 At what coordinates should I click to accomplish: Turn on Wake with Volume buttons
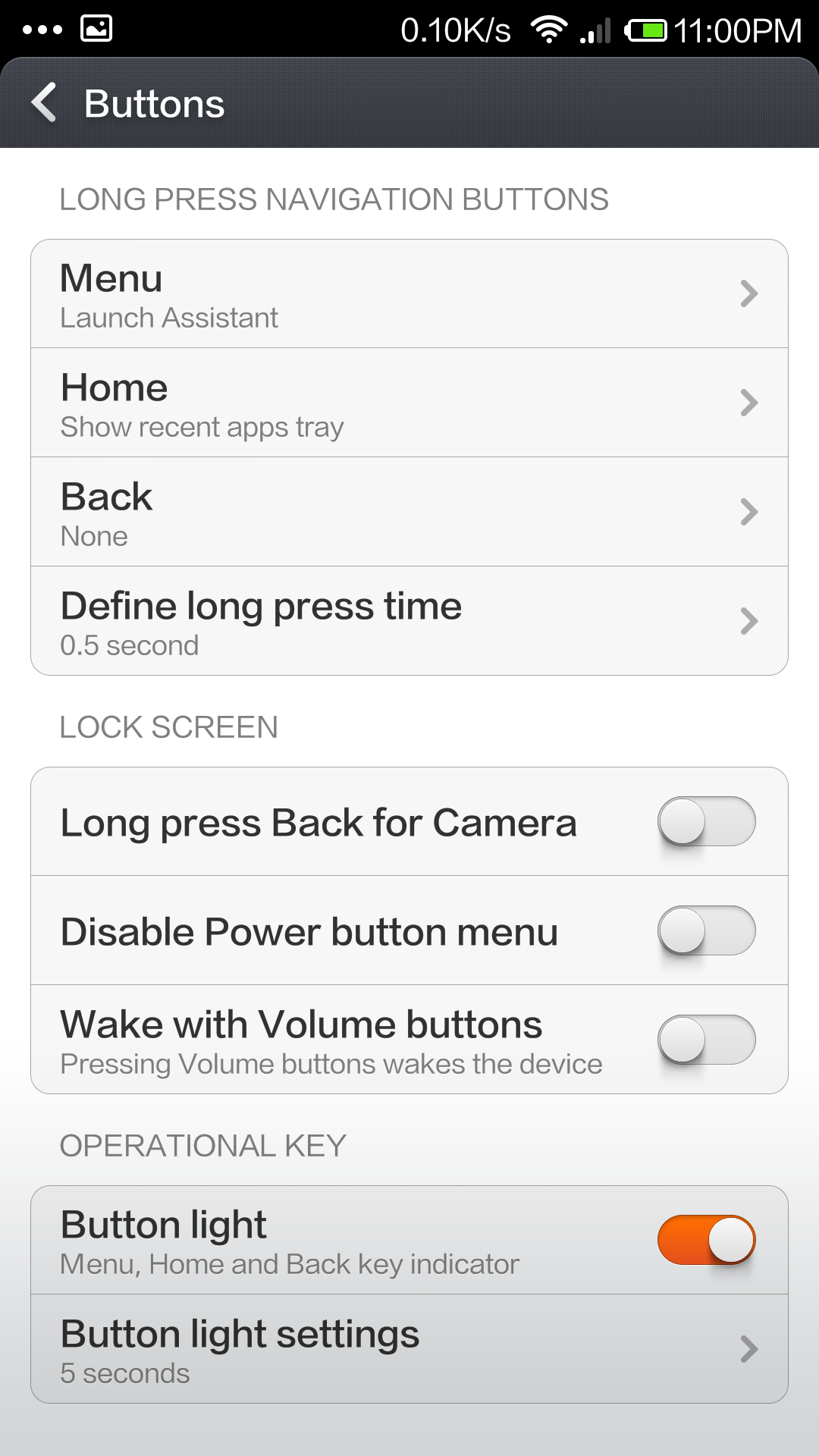pyautogui.click(x=706, y=1040)
